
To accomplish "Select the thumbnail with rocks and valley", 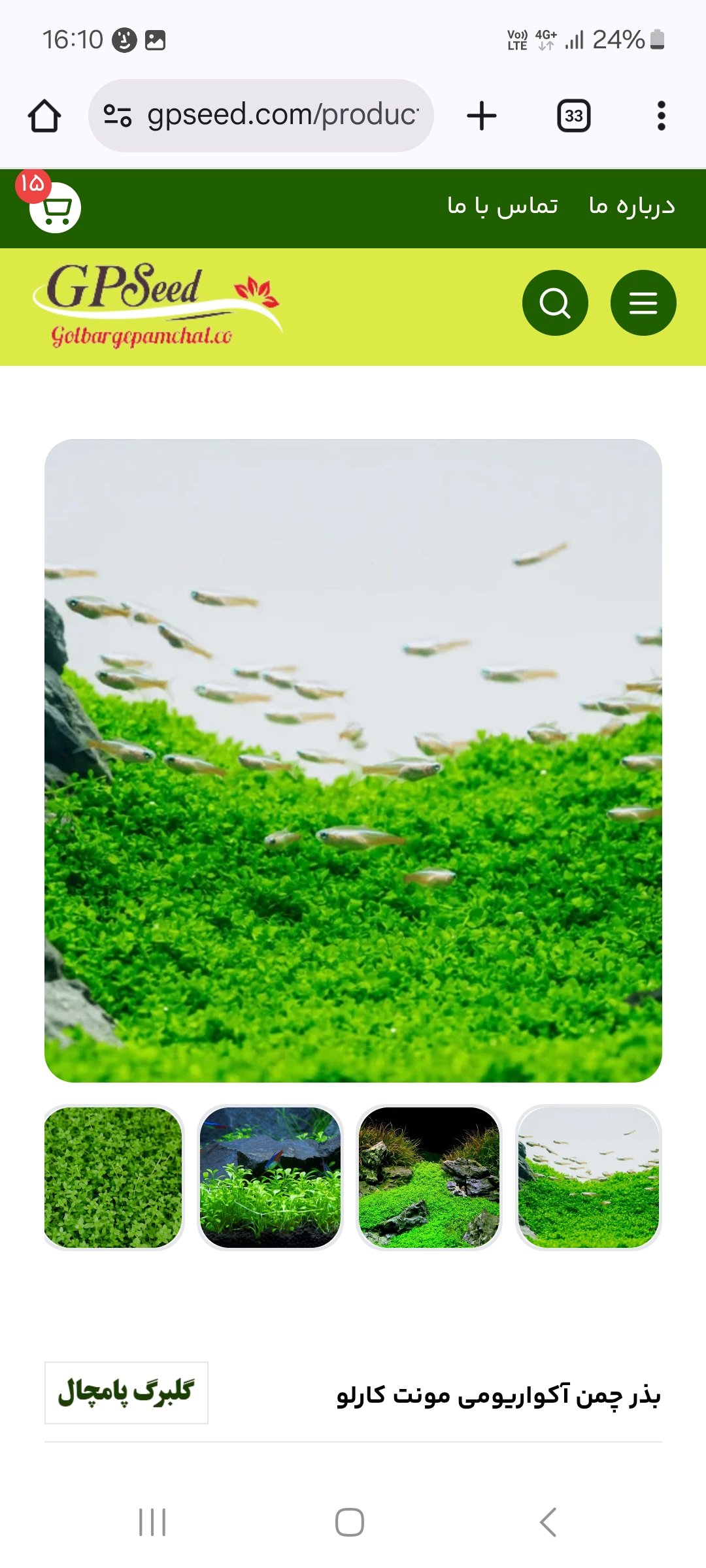I will pos(429,1177).
